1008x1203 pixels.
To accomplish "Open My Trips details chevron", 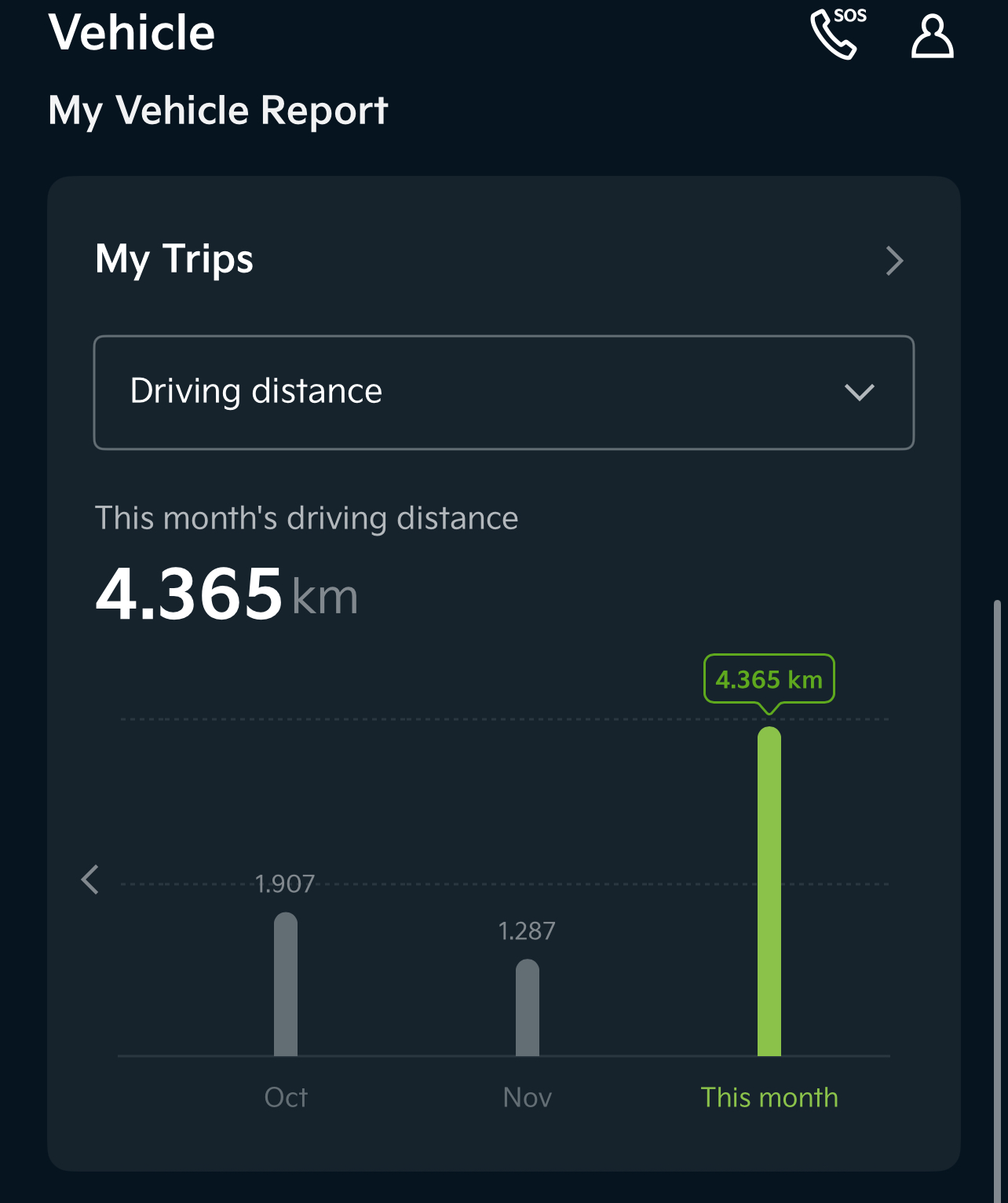I will [894, 261].
